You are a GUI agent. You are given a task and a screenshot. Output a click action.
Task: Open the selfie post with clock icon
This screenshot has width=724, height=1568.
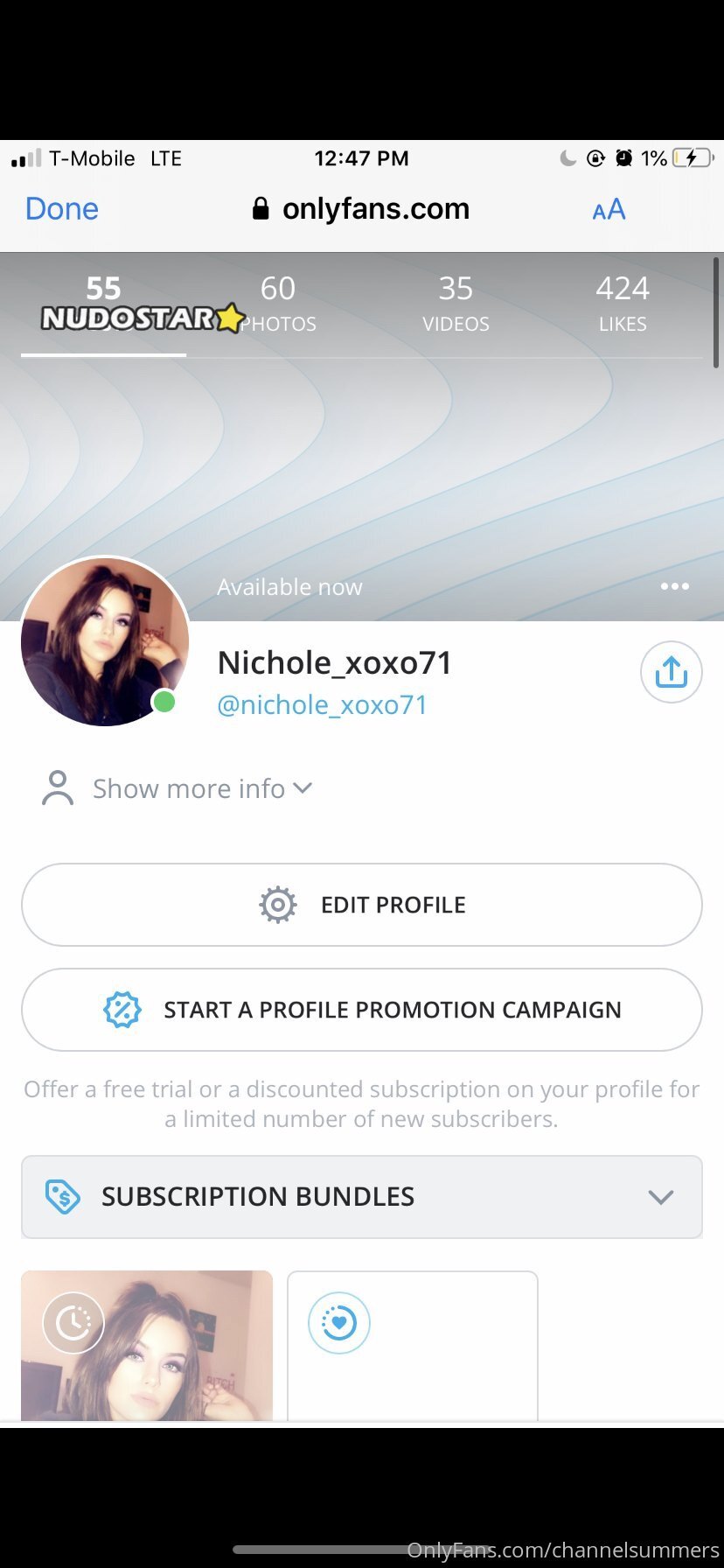point(147,1345)
